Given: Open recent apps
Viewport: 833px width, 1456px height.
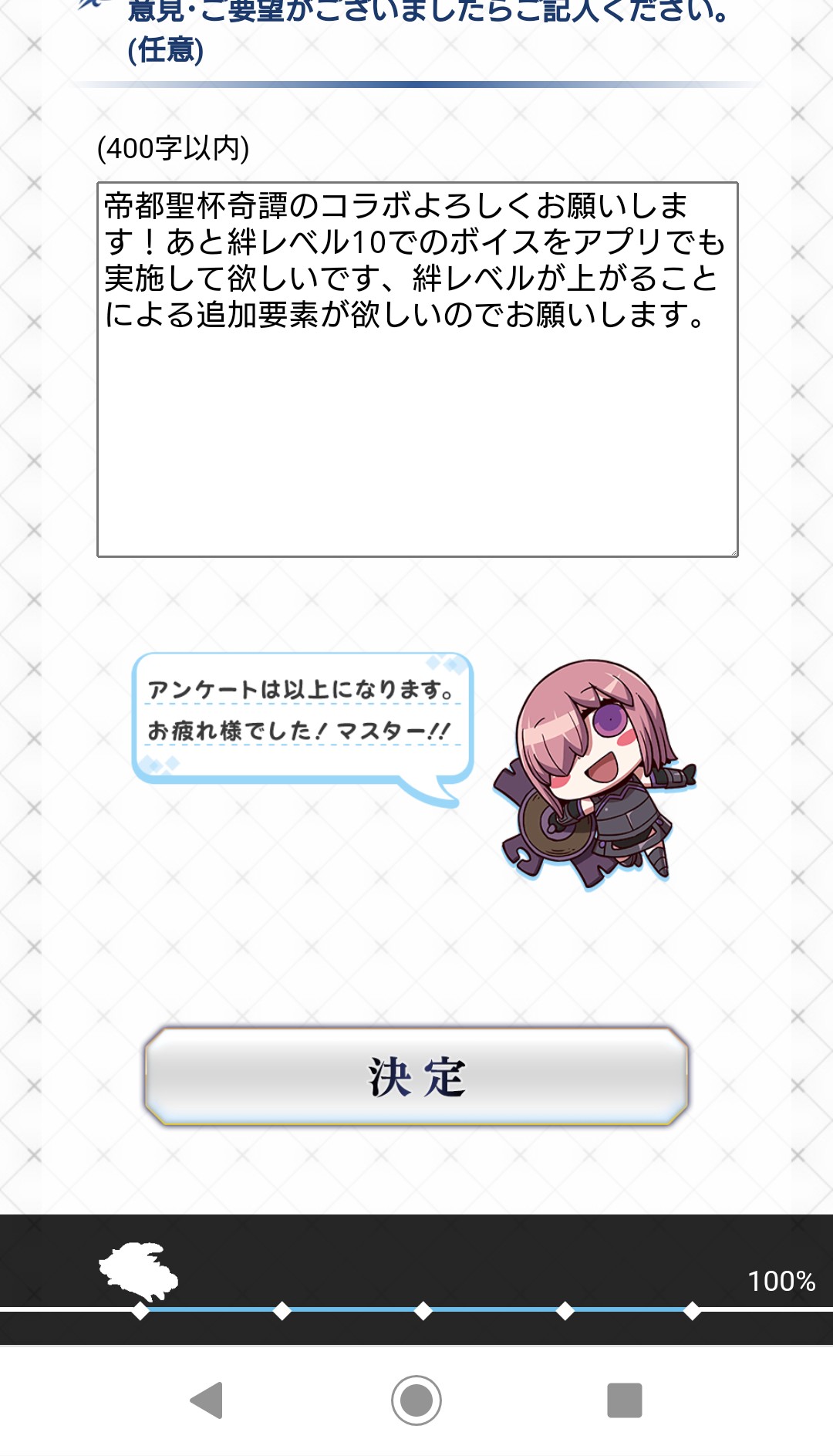Looking at the screenshot, I should (625, 1400).
